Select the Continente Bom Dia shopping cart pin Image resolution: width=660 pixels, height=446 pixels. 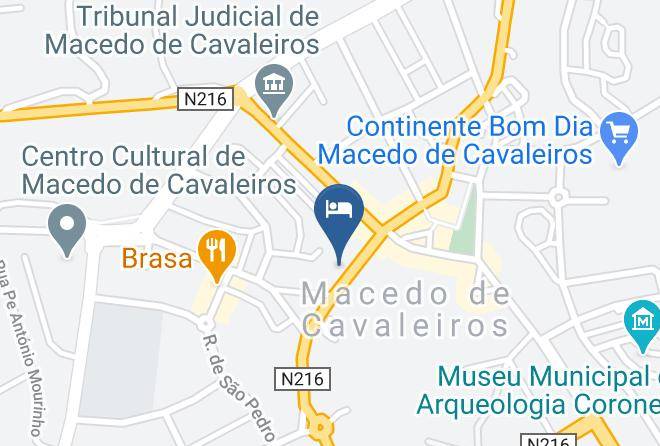pos(619,138)
